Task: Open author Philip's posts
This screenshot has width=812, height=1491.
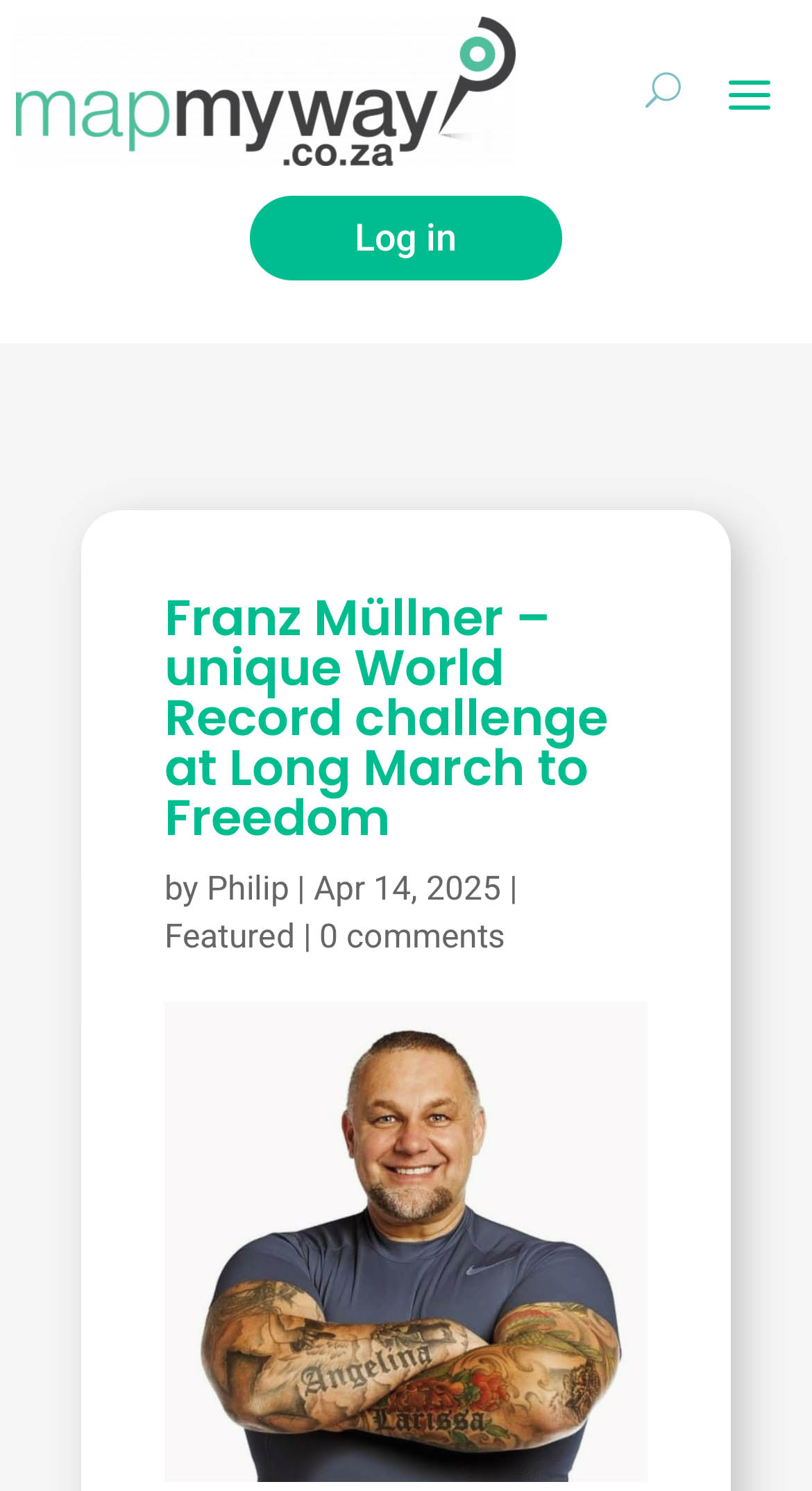Action: tap(248, 888)
